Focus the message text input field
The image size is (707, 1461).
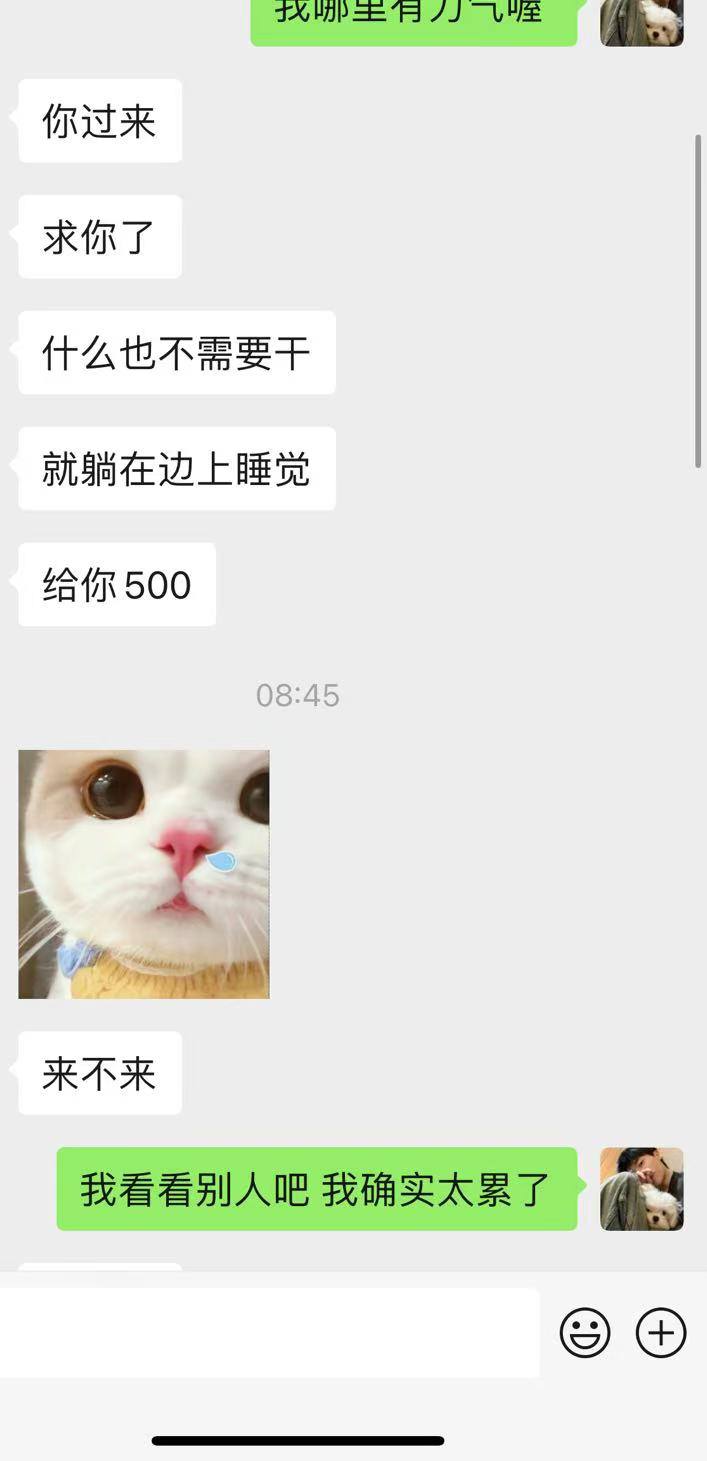coord(270,1332)
